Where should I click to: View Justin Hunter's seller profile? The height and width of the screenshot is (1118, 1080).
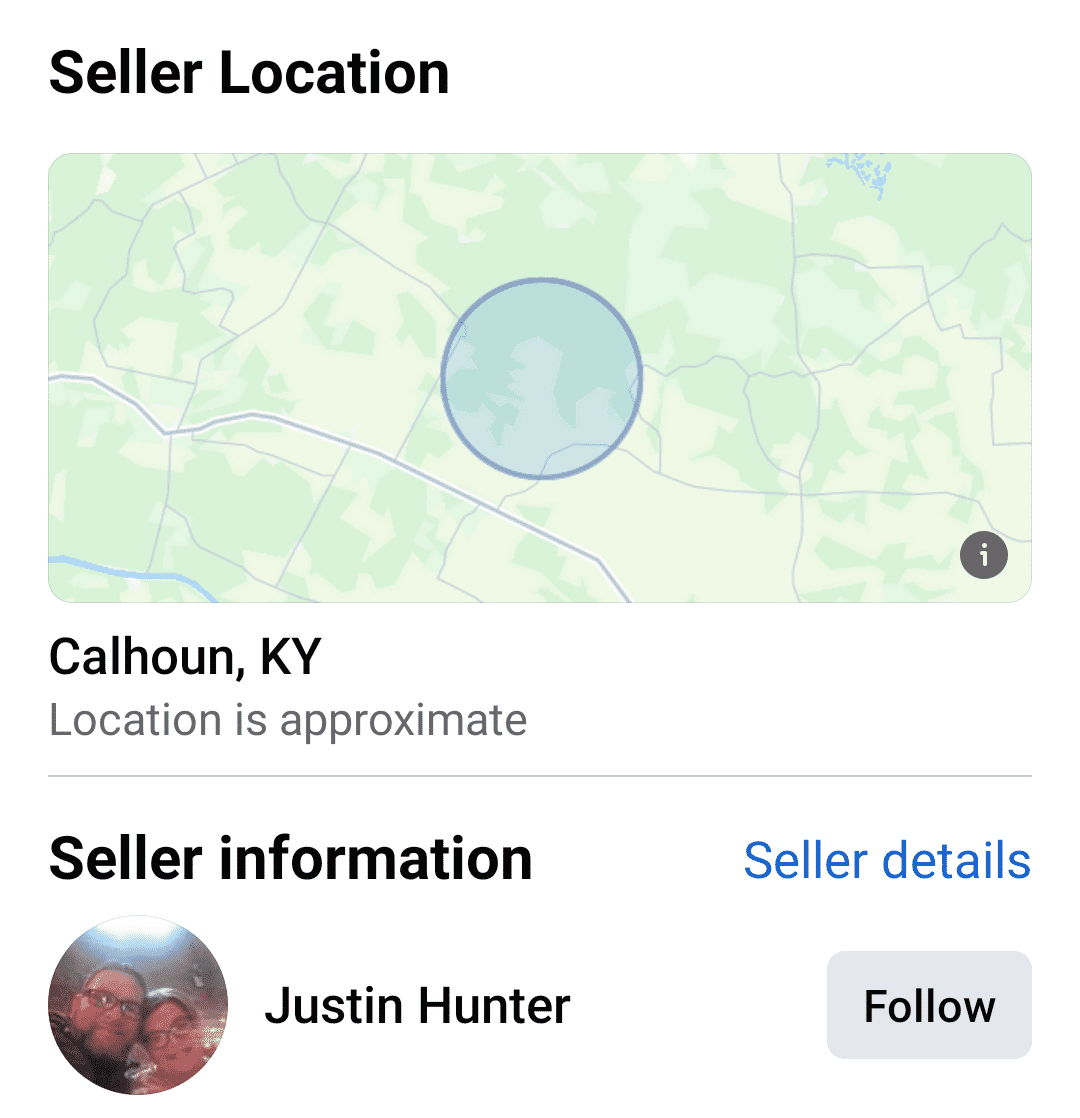tap(416, 1005)
